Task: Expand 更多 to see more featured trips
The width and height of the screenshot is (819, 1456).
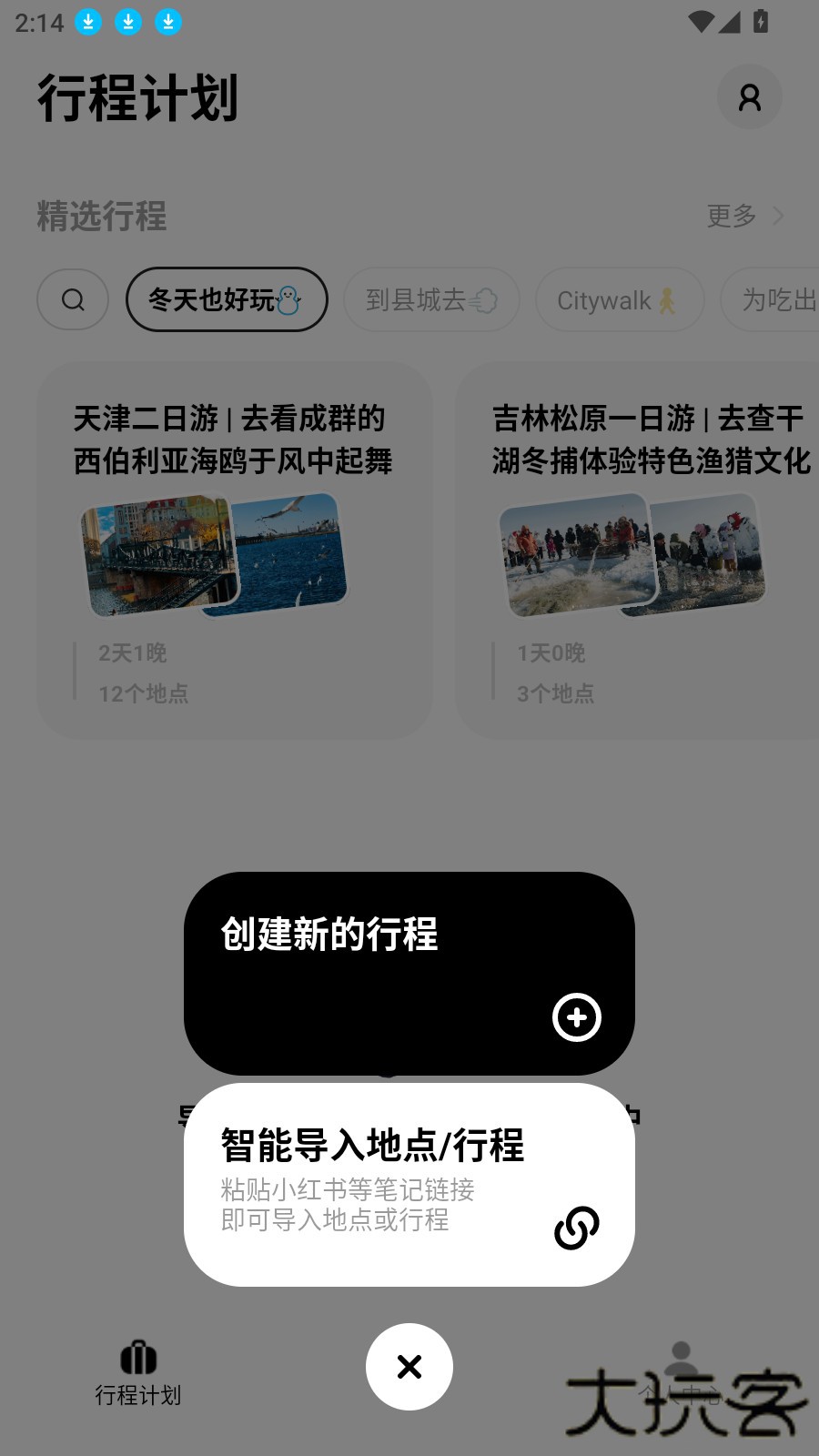Action: click(730, 217)
